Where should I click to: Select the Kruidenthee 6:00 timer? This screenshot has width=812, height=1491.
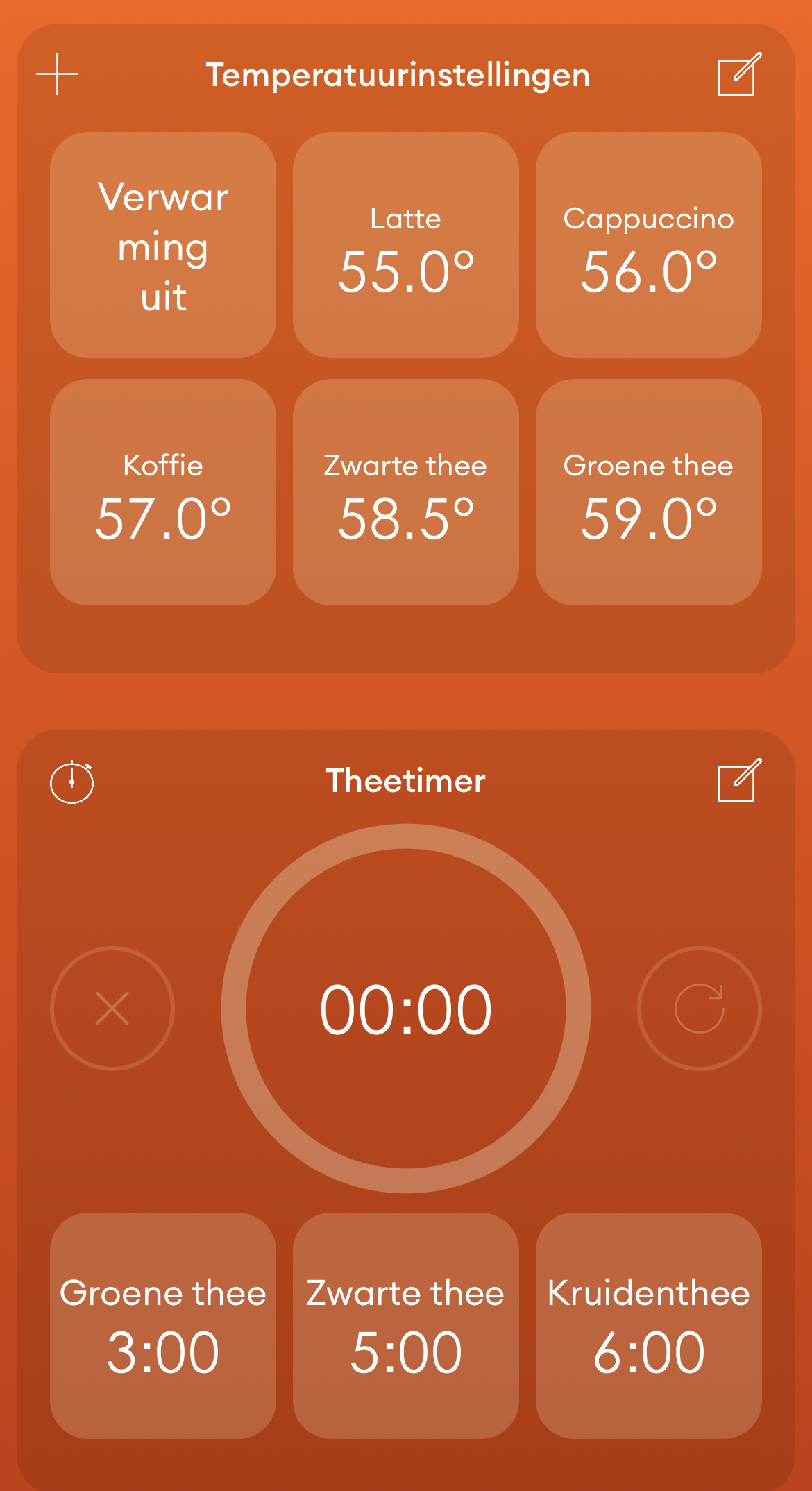pos(648,1326)
